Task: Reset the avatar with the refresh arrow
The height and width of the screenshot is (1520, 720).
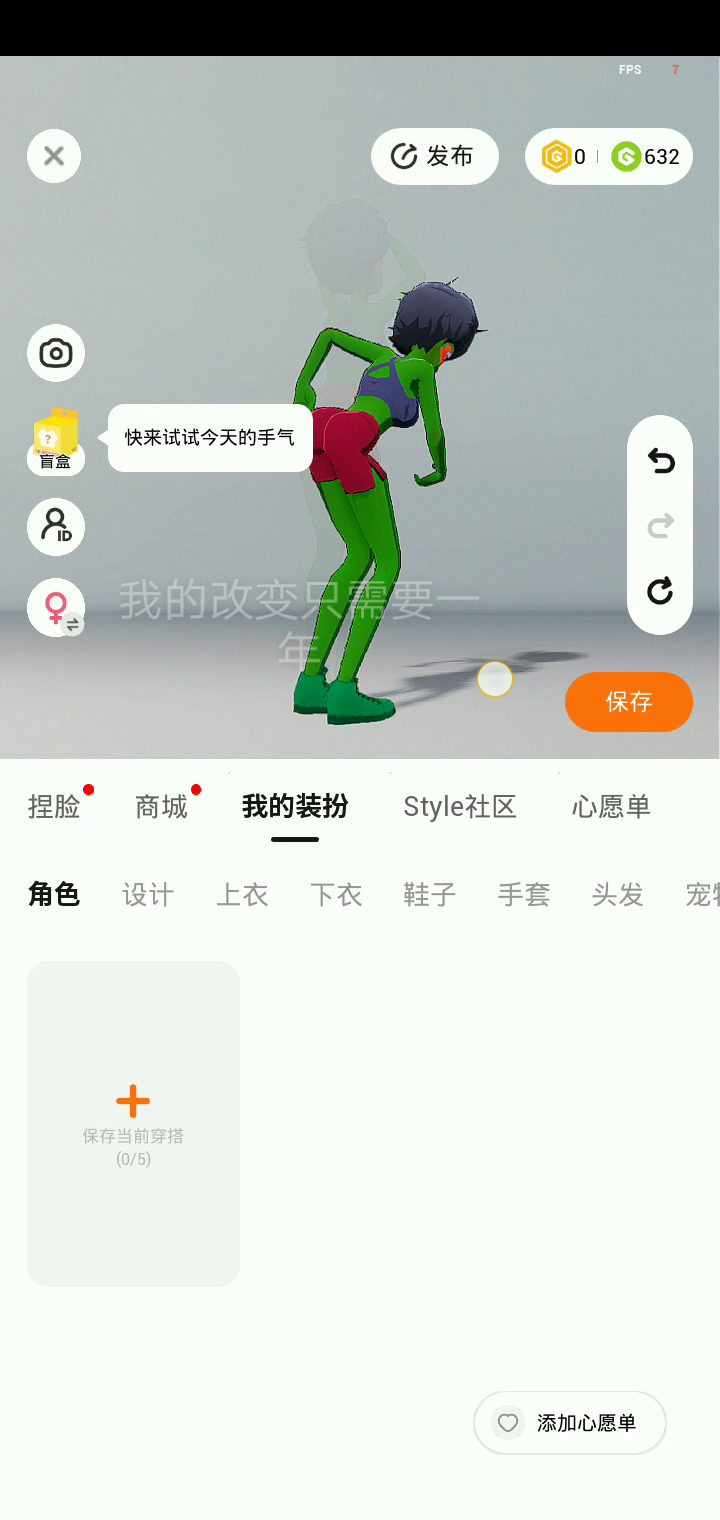Action: (x=660, y=590)
